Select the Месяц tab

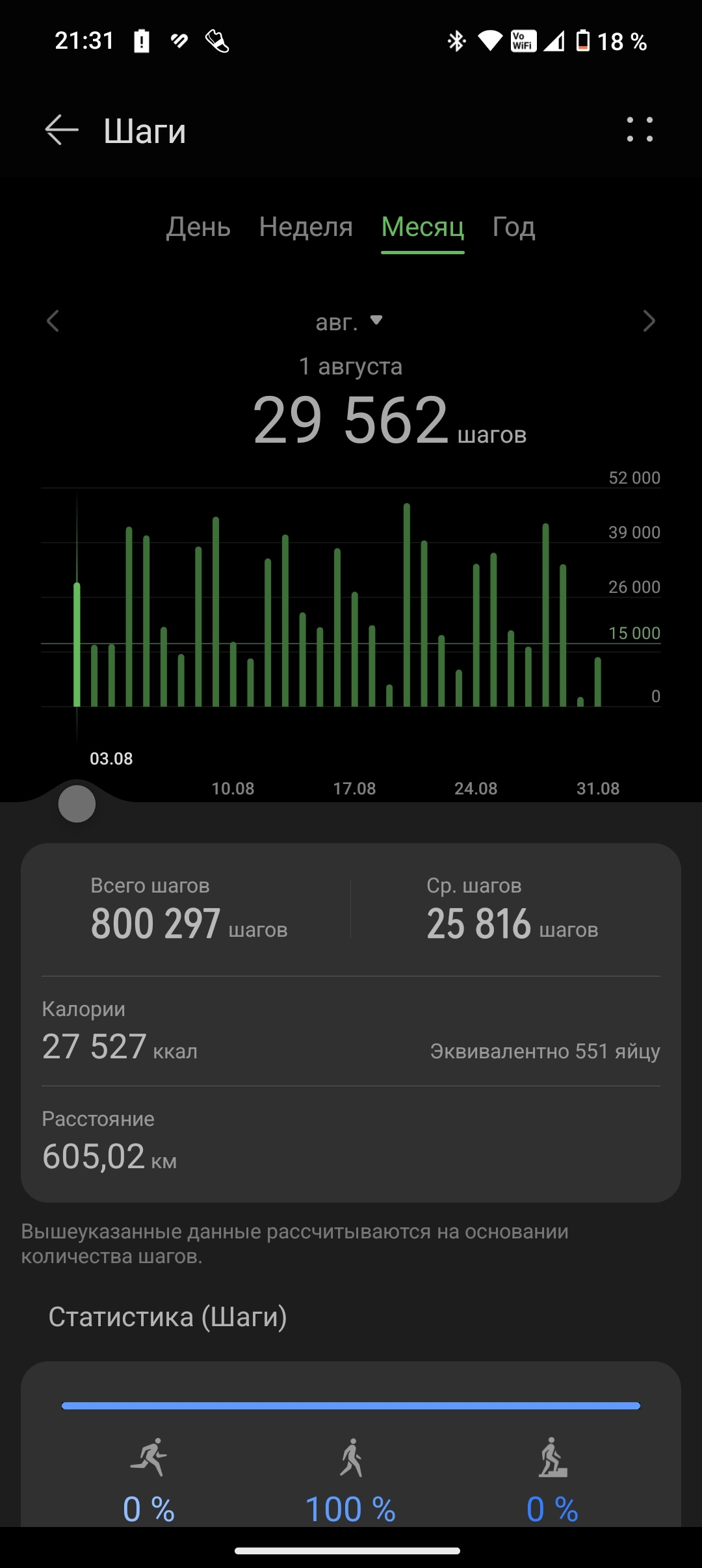(x=422, y=228)
